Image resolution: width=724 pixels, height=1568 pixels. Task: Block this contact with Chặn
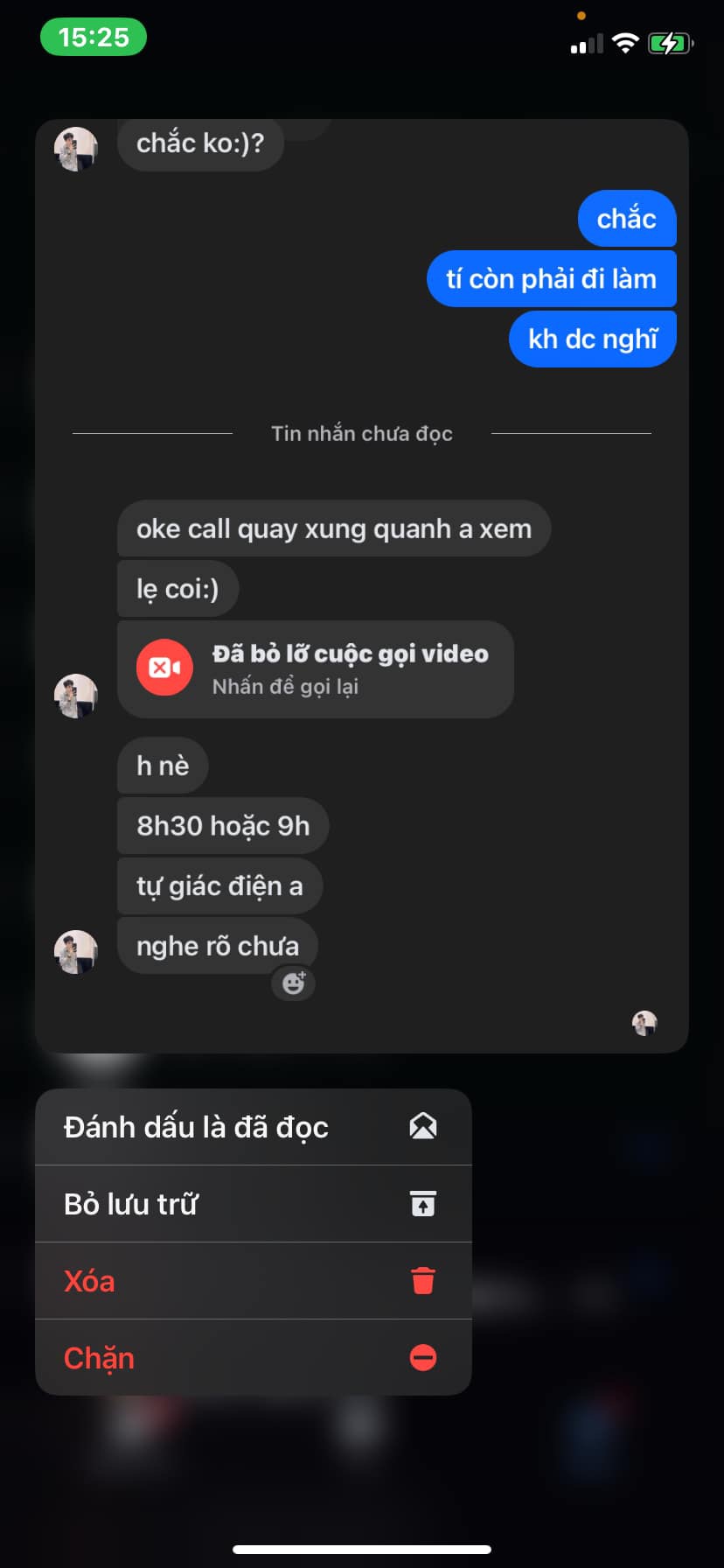[x=253, y=1358]
